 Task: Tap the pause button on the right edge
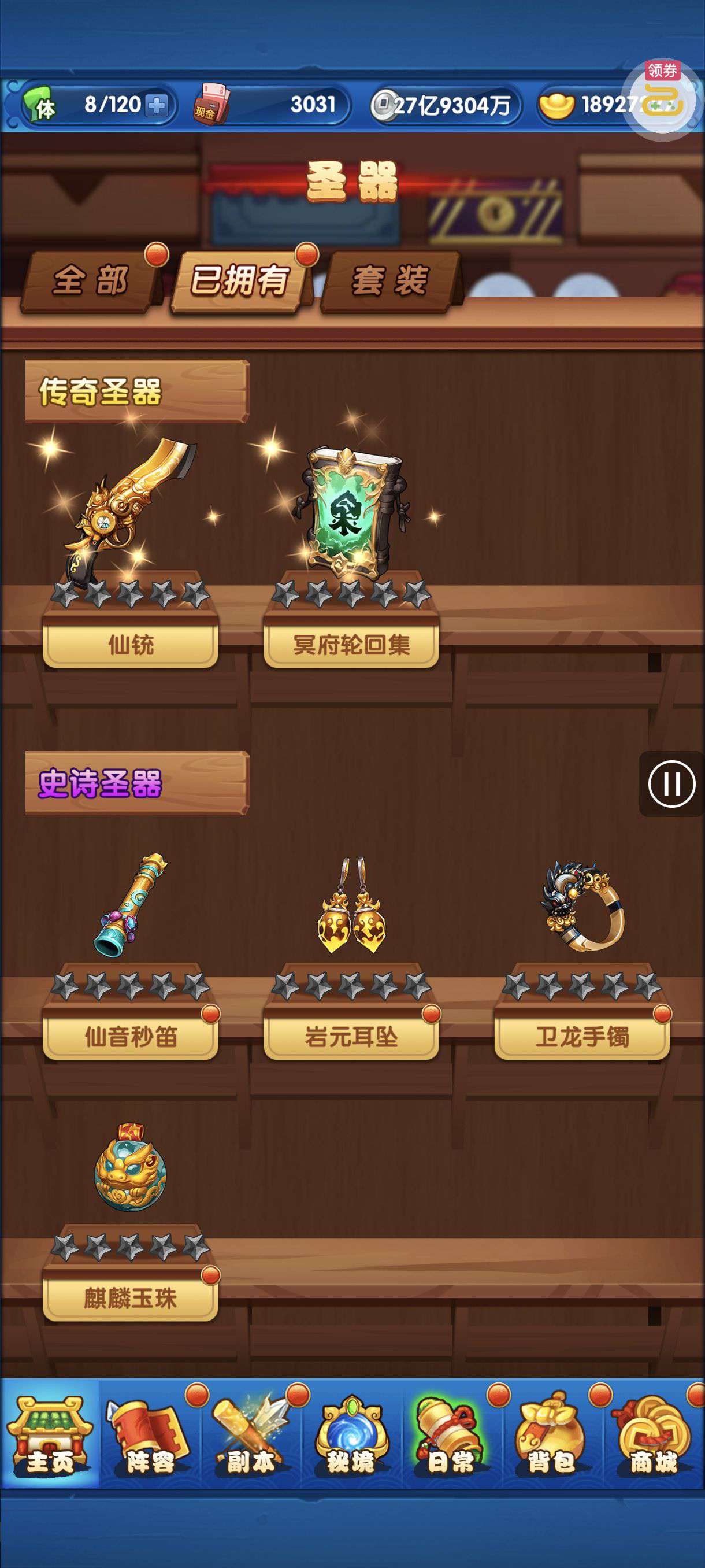[671, 783]
